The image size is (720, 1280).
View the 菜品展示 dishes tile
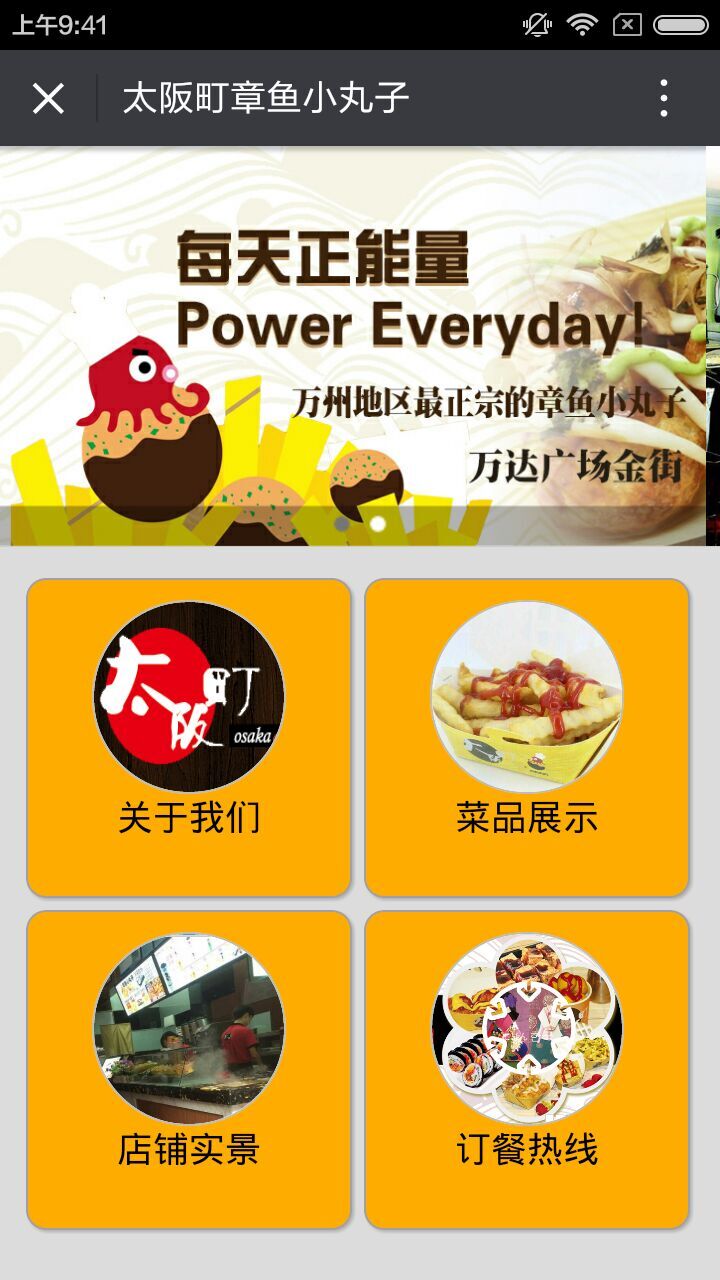pyautogui.click(x=527, y=738)
